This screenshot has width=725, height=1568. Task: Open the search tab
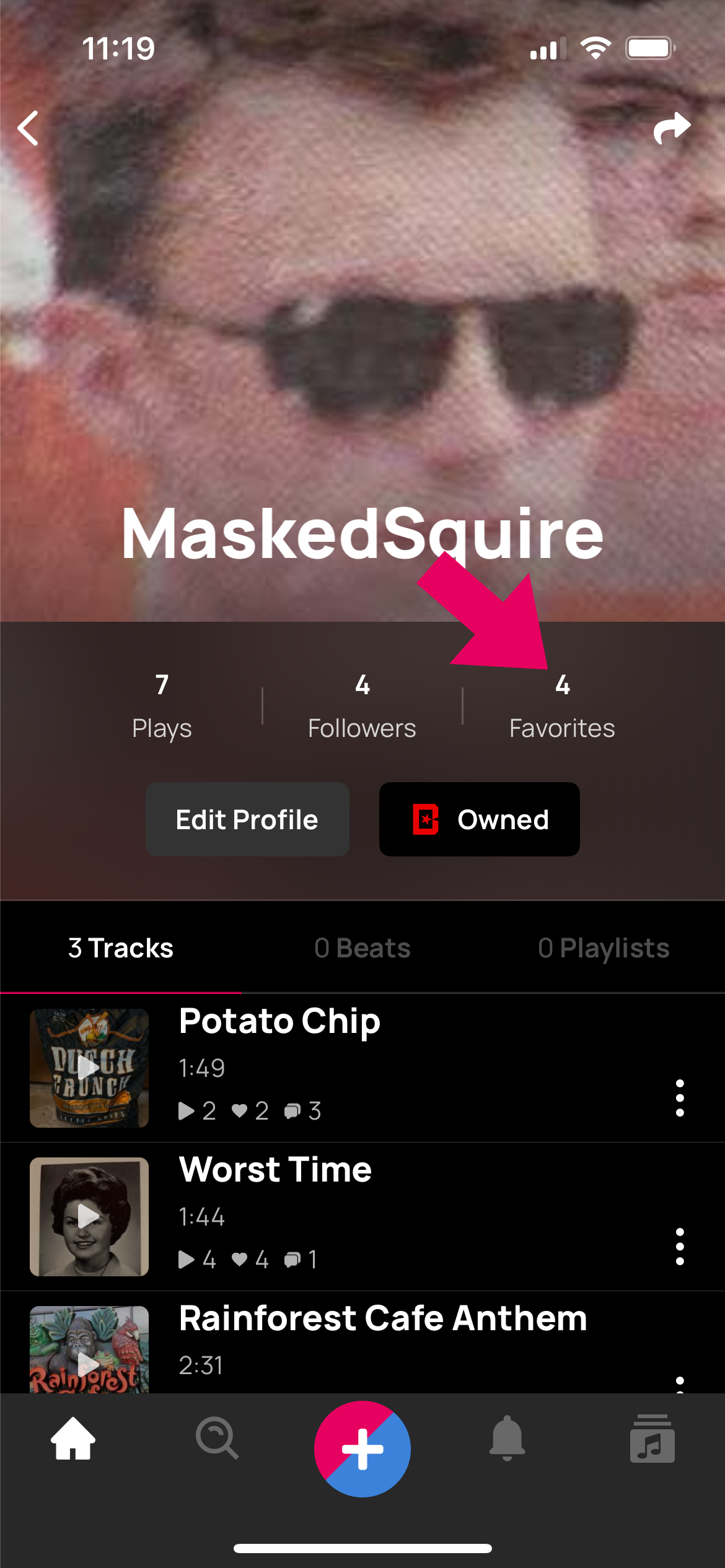coord(217,1439)
